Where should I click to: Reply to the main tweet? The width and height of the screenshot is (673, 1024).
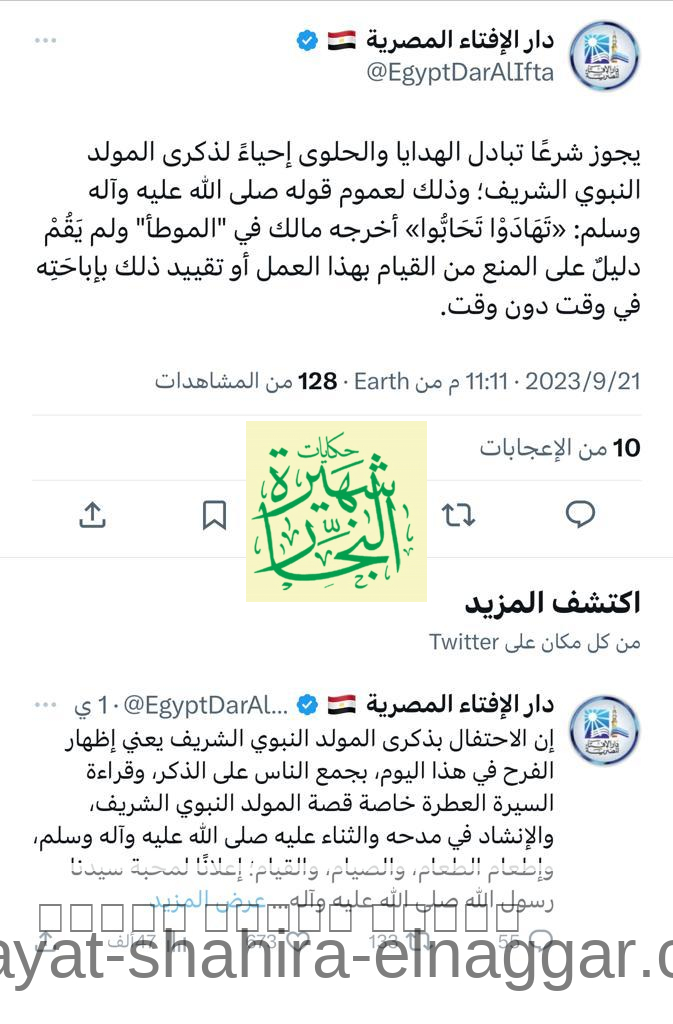click(x=580, y=514)
